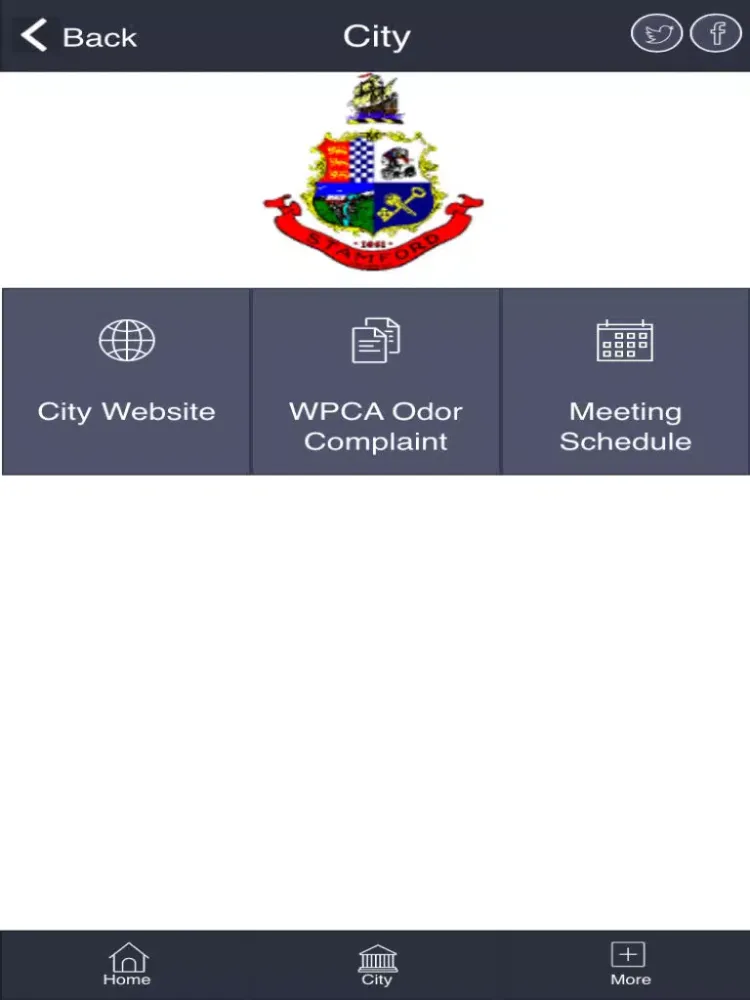Select WPCA Odor Complaint
This screenshot has height=1000, width=750.
(375, 381)
